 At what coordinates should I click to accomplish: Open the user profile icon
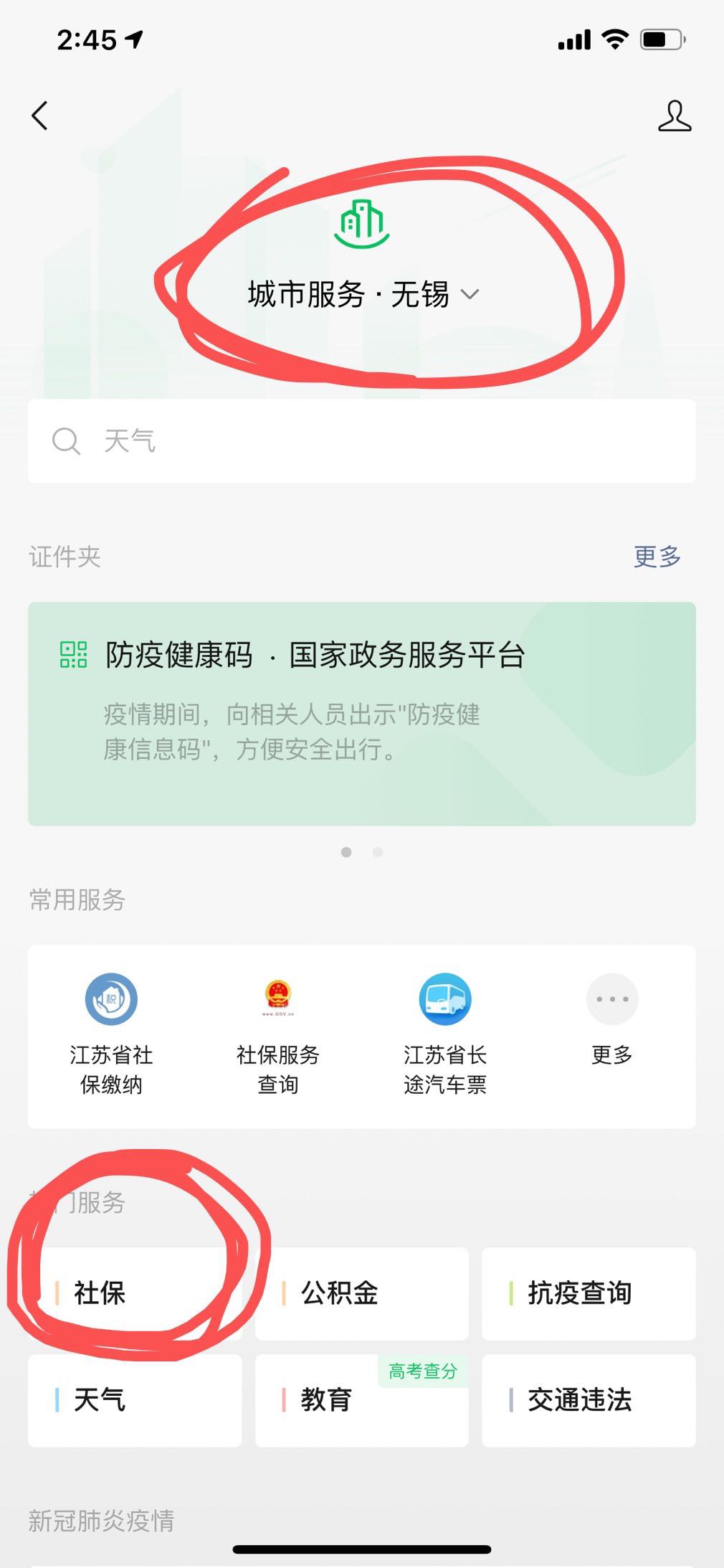674,116
